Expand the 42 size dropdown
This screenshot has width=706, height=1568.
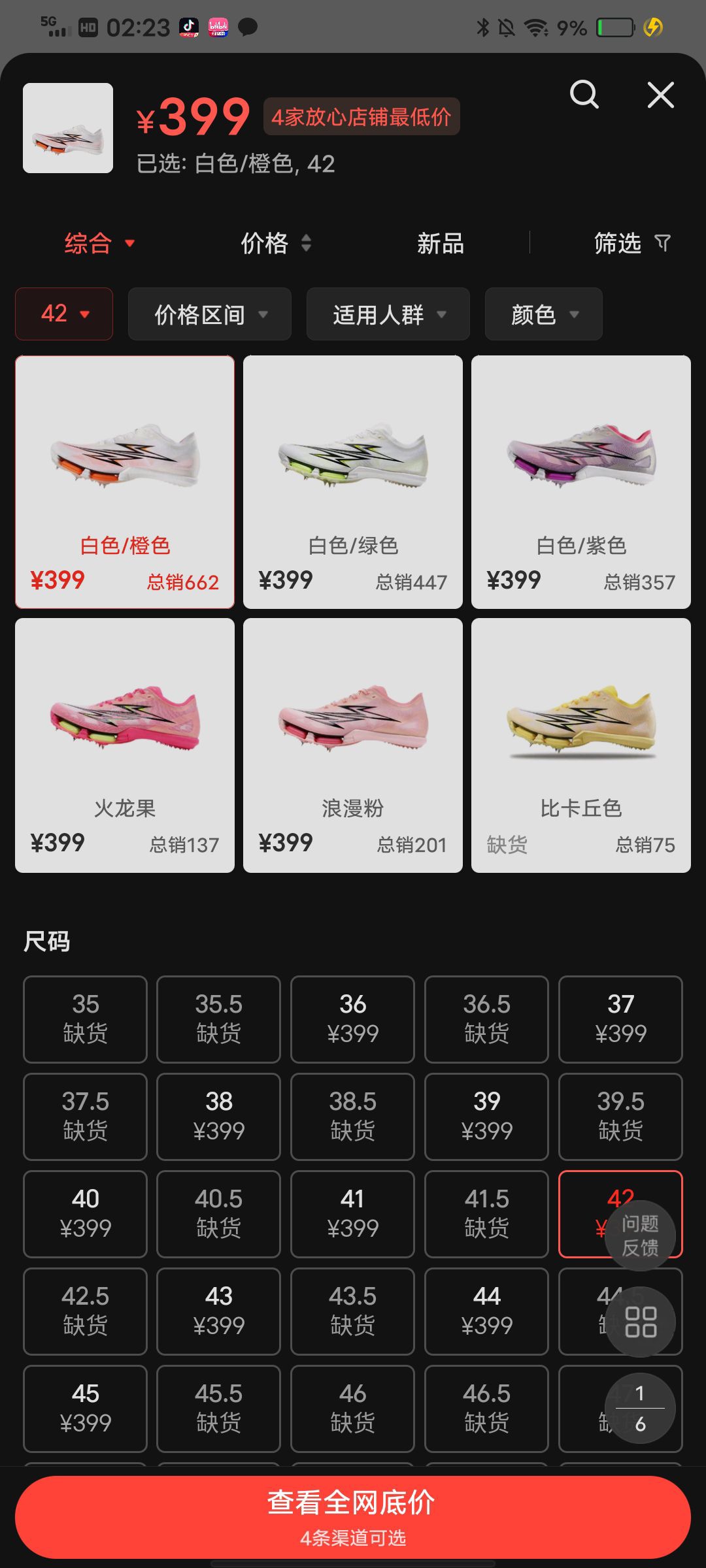tap(64, 314)
